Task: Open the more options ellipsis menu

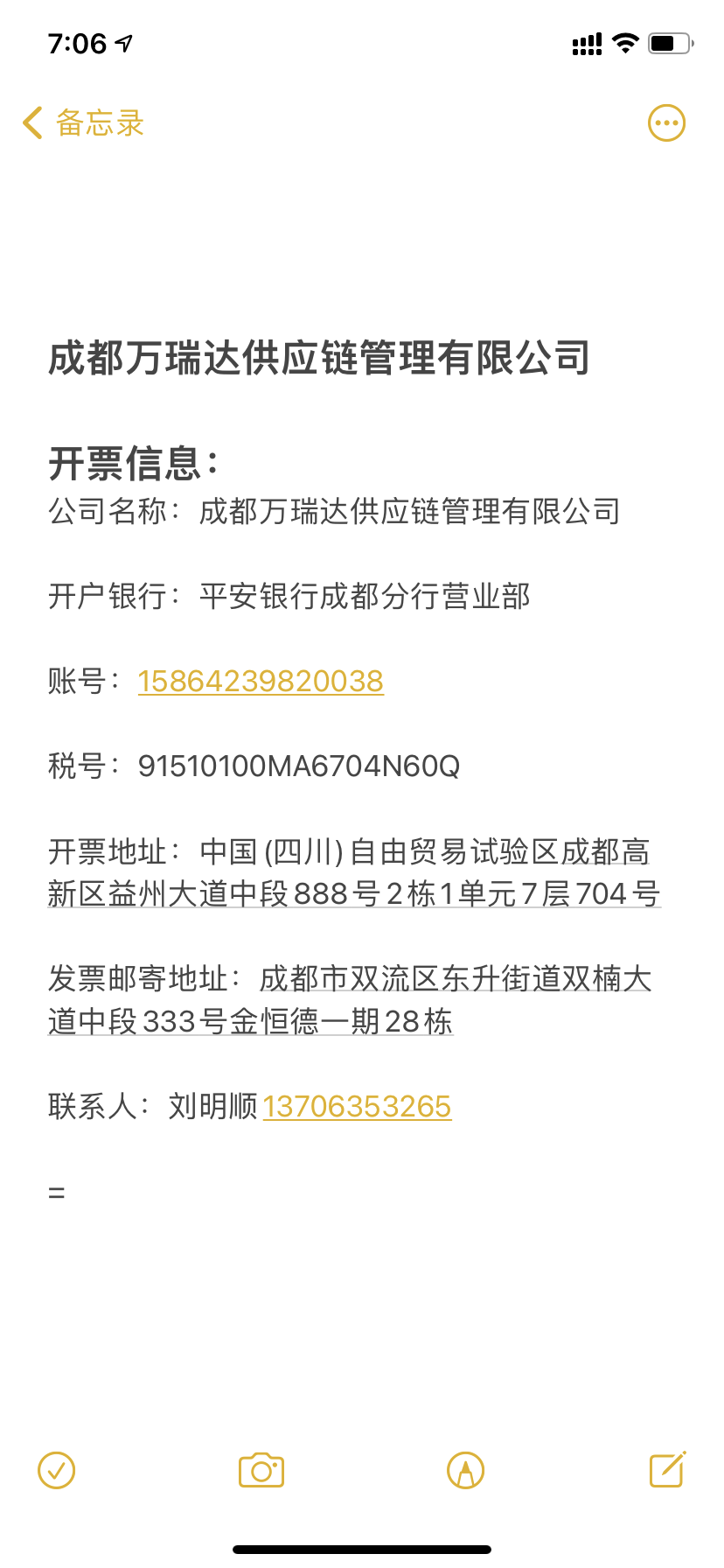Action: [x=666, y=123]
